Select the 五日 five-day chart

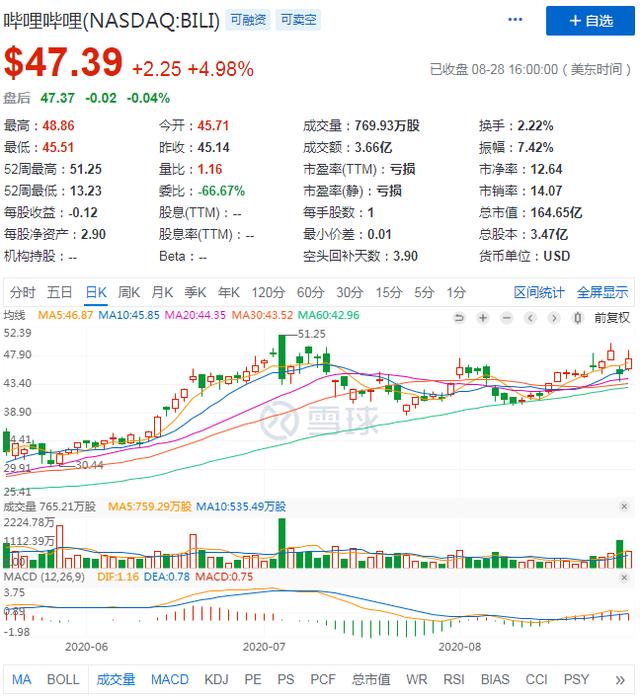point(59,292)
